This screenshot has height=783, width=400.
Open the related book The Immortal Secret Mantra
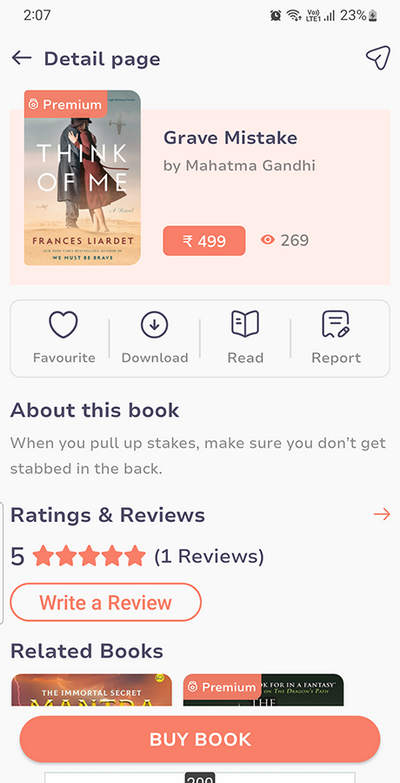91,690
